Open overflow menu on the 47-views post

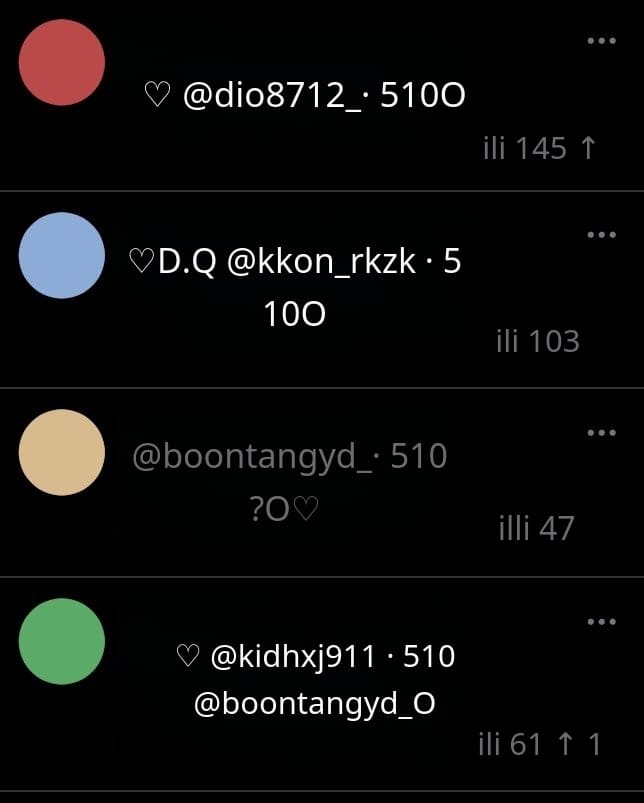click(601, 433)
